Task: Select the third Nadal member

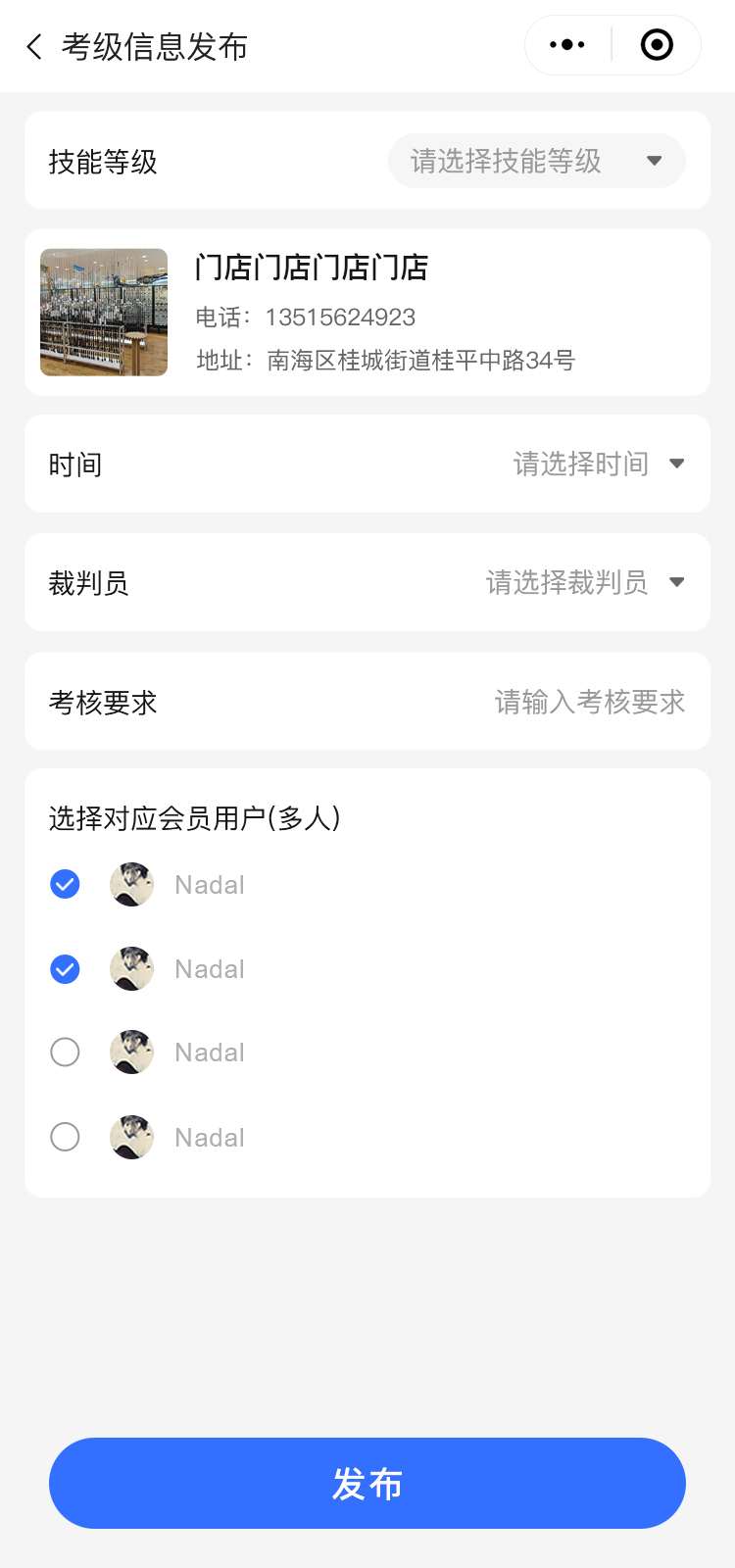Action: pos(65,1053)
